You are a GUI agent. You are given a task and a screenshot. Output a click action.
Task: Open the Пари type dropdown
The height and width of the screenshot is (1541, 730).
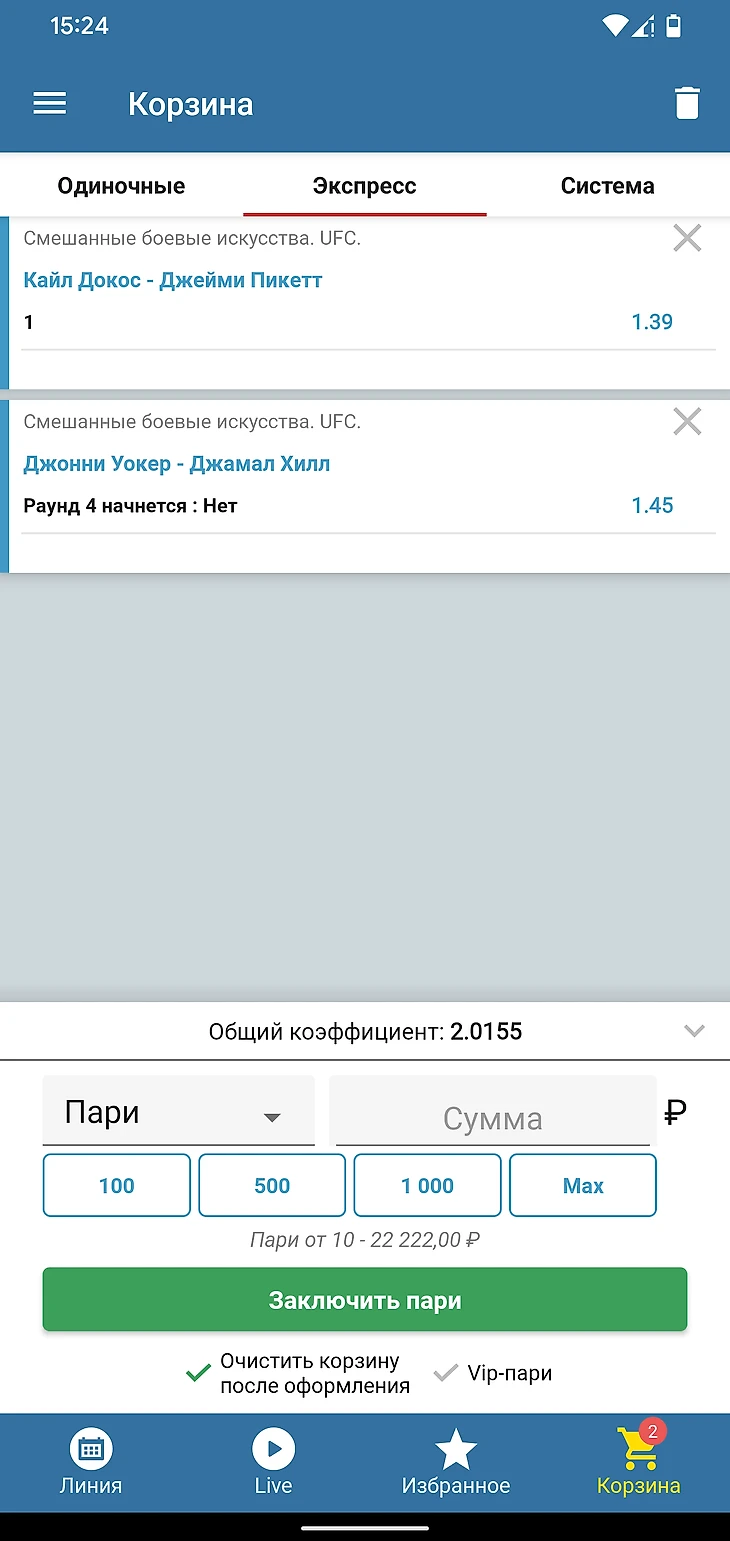tap(178, 1114)
